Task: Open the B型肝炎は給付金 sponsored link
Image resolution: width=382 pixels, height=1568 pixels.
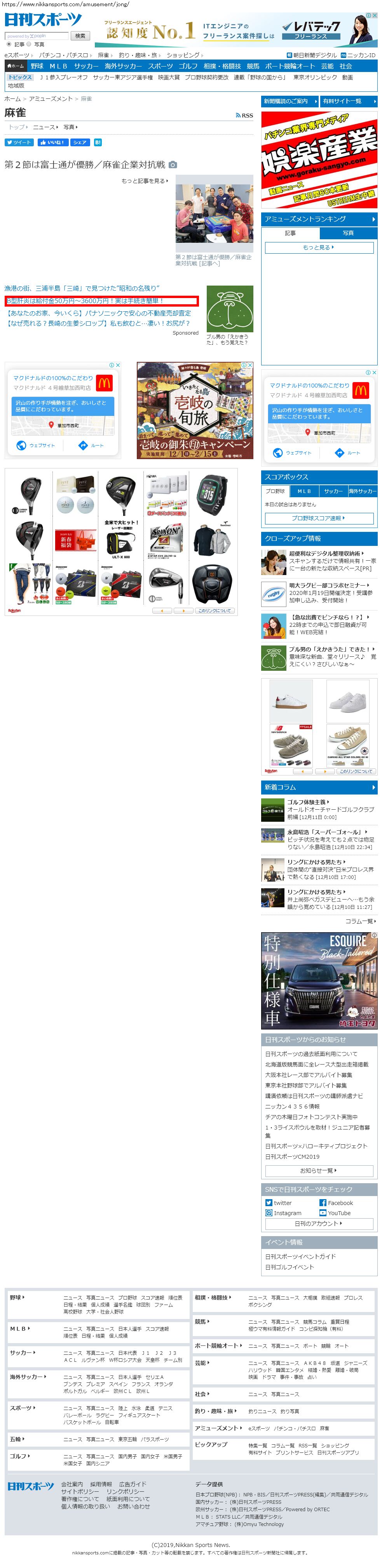Action: click(85, 301)
